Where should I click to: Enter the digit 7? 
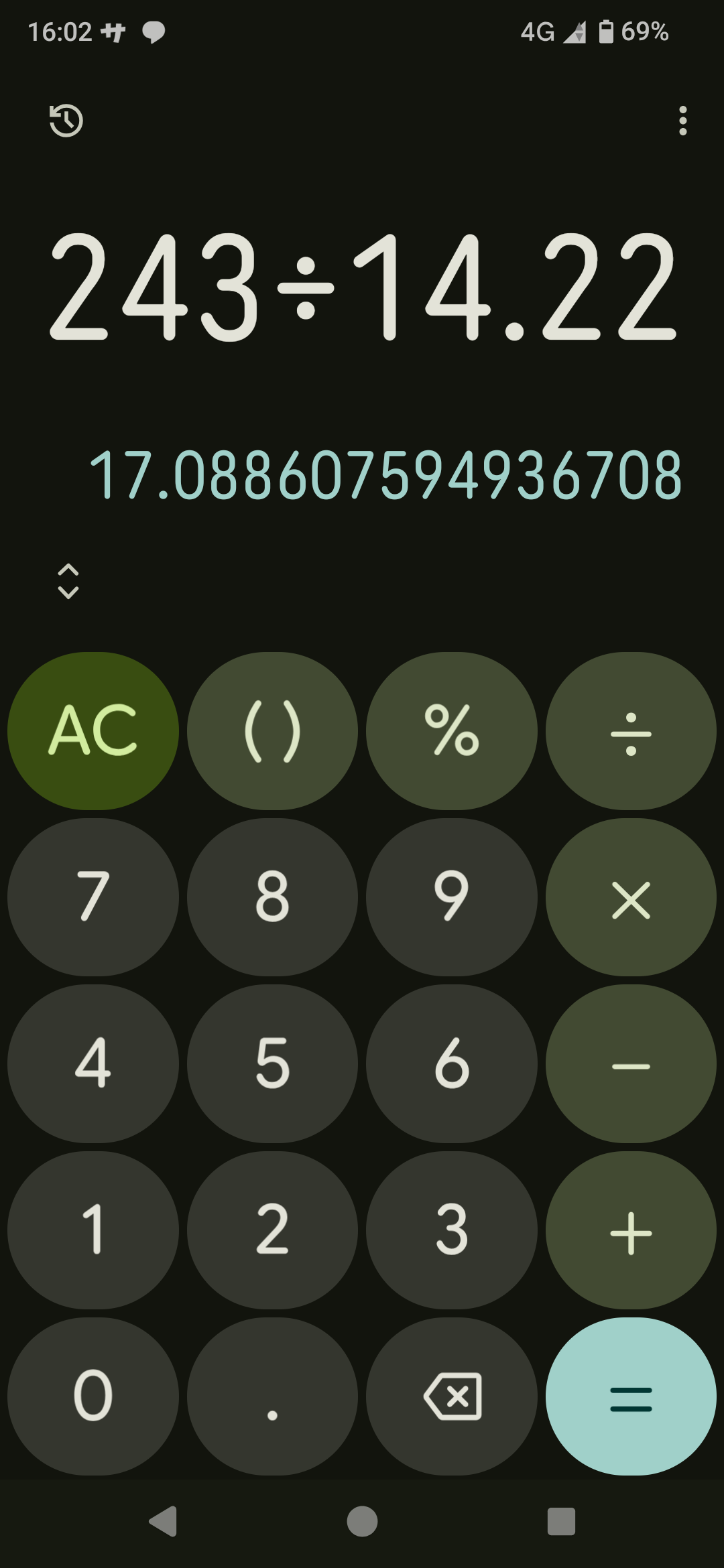click(93, 897)
